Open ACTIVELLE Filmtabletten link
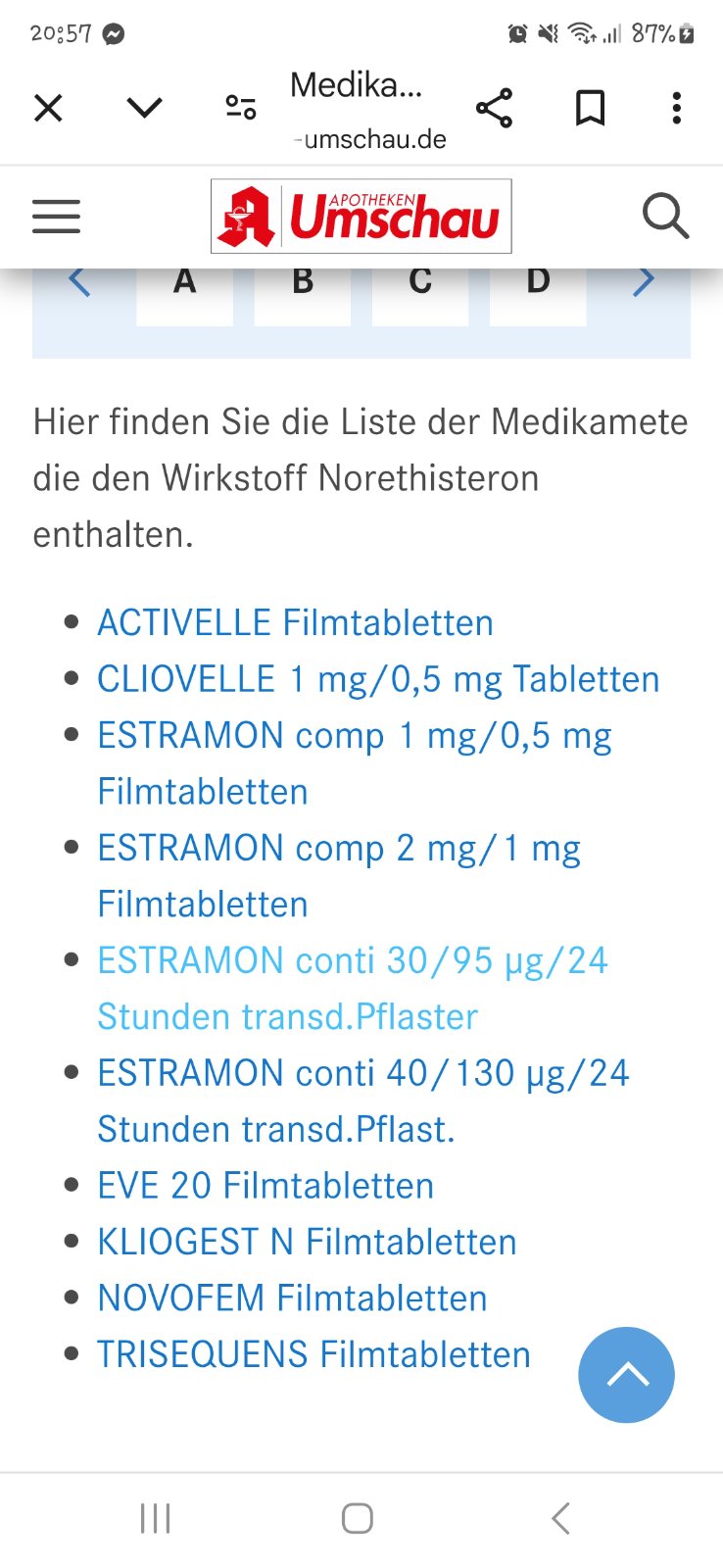 295,623
